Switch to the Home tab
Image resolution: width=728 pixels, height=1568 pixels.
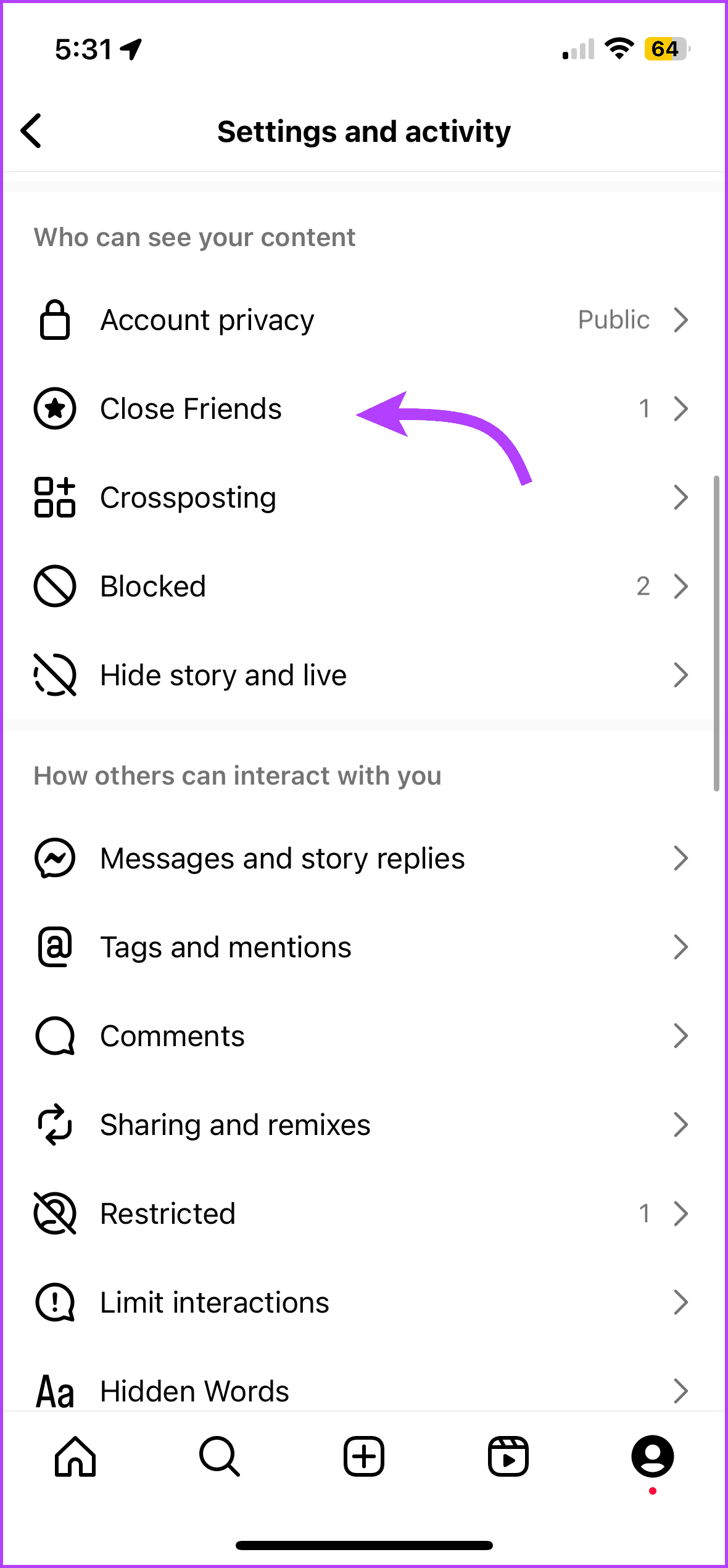(x=75, y=1457)
